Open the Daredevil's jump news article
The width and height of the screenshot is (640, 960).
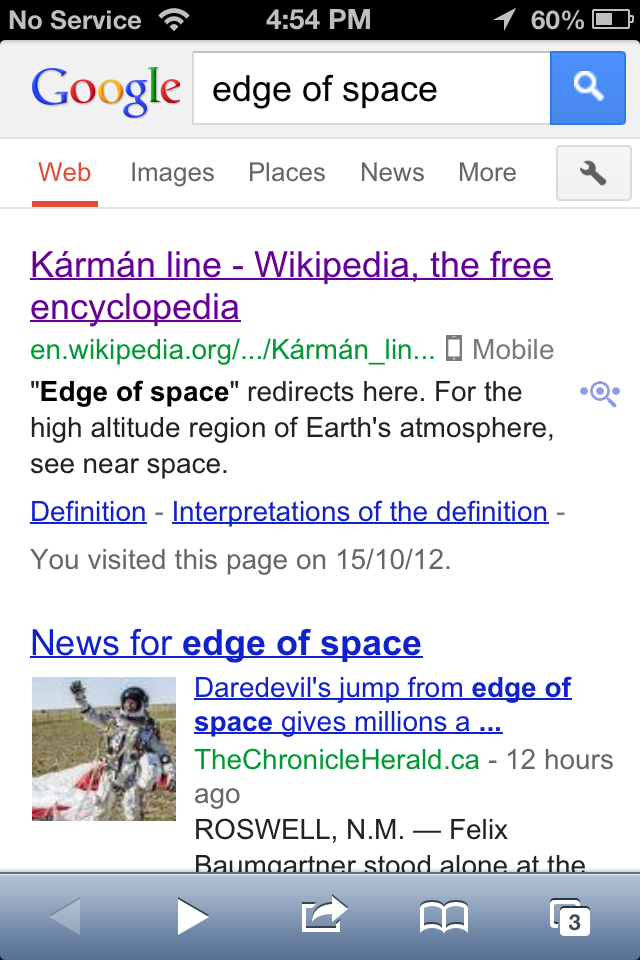click(382, 704)
